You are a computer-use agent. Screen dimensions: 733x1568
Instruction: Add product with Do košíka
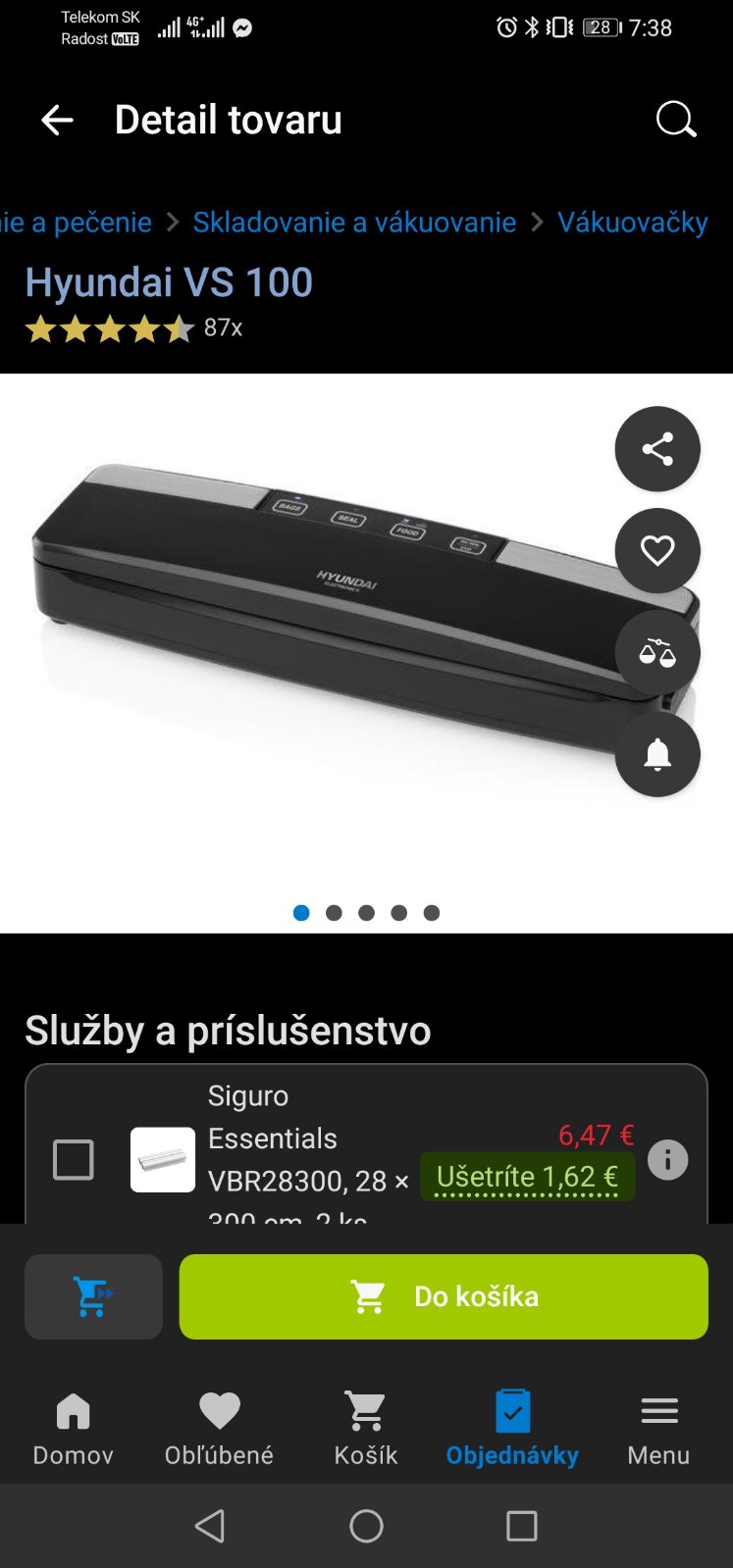[x=444, y=1296]
